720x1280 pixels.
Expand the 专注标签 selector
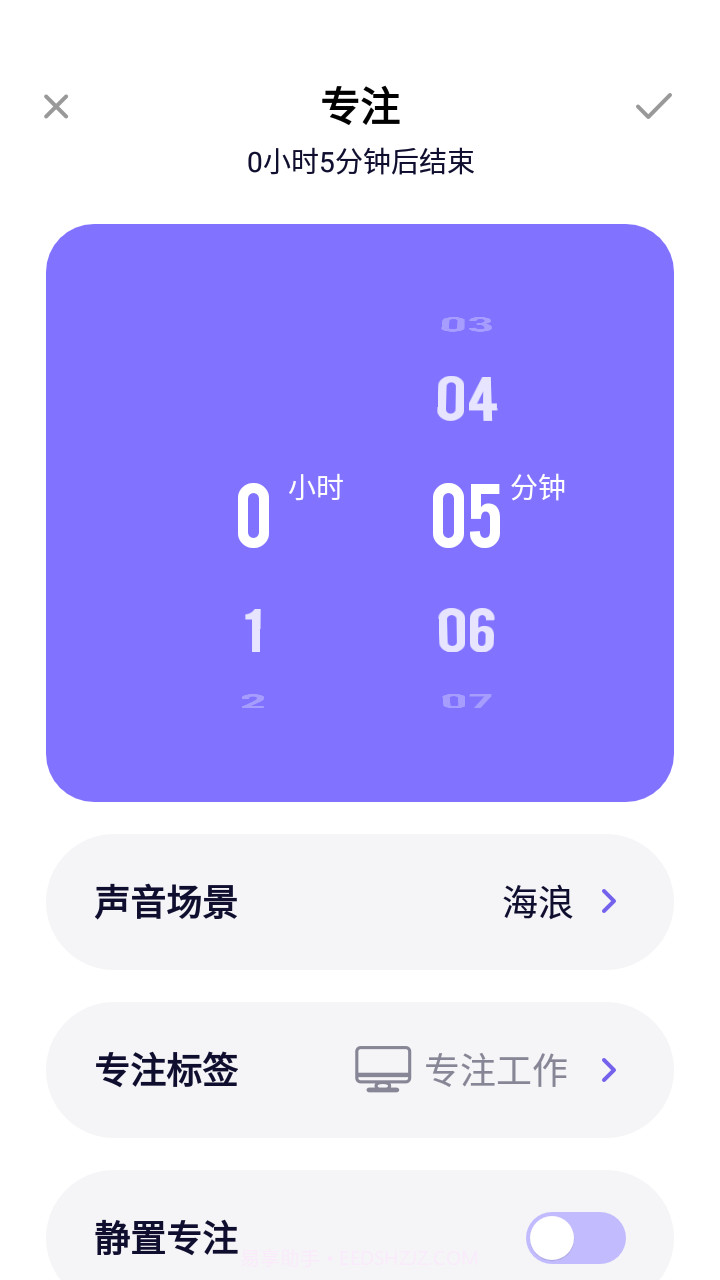pos(360,1070)
